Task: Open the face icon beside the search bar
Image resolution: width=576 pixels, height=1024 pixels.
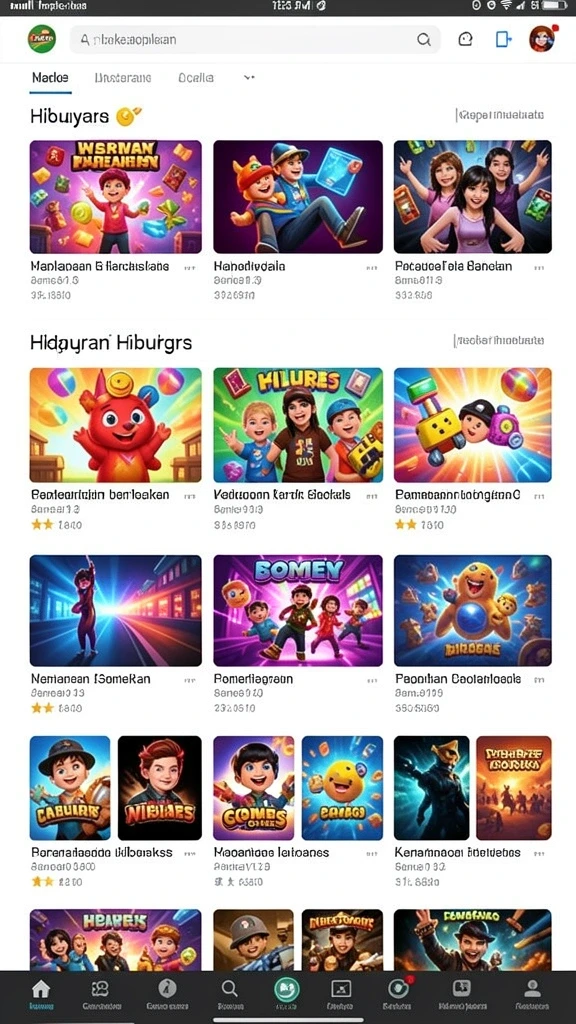Action: coord(465,39)
